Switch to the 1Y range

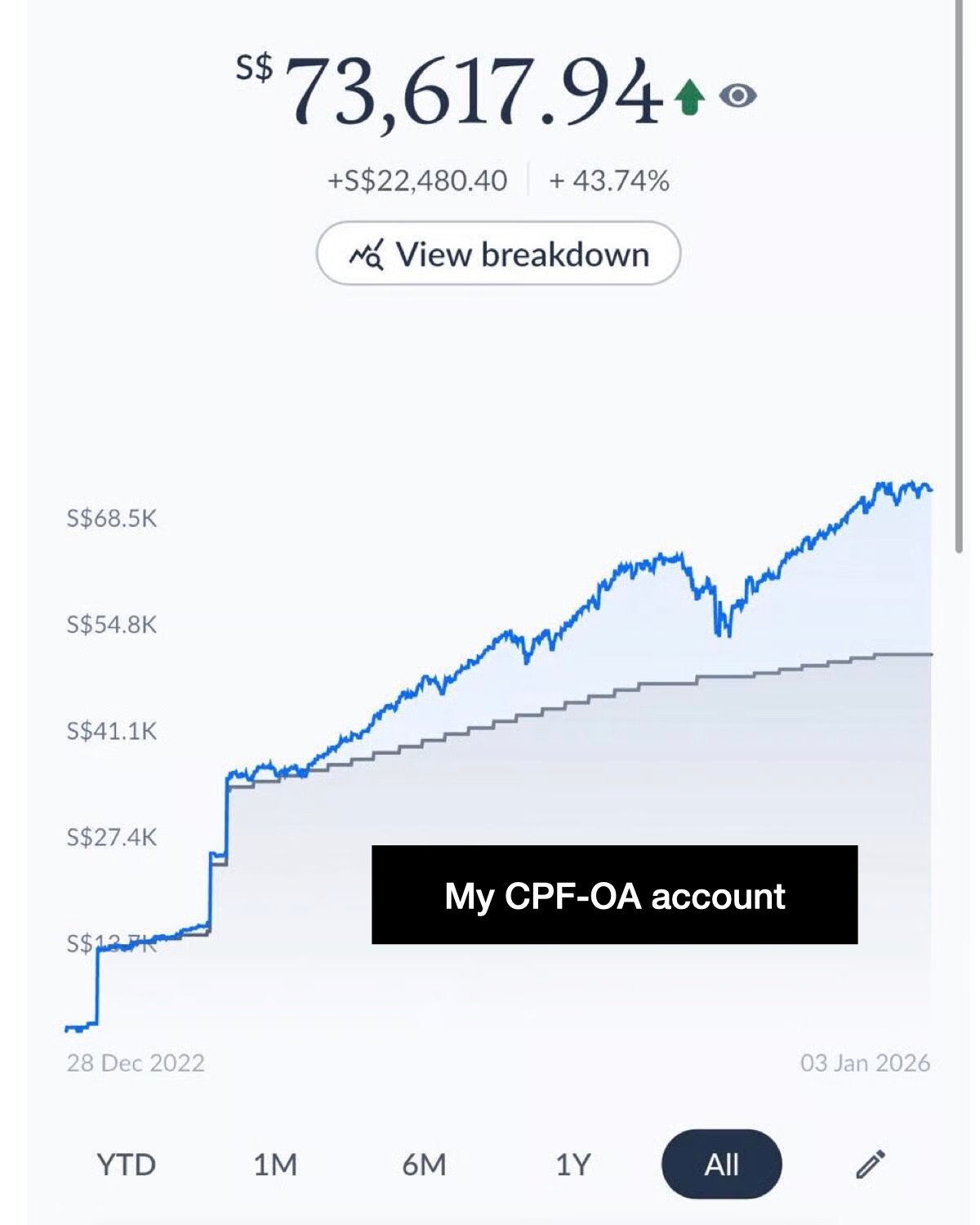[572, 1165]
